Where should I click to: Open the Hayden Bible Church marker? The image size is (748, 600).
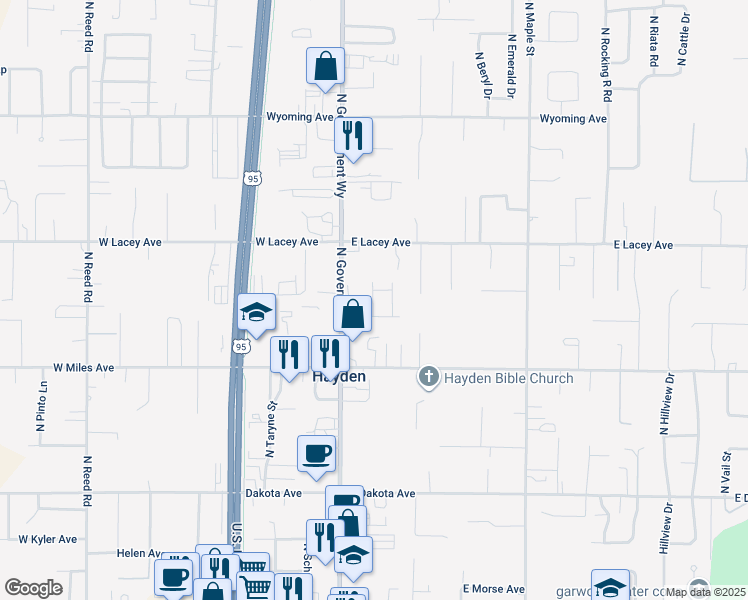click(x=429, y=377)
